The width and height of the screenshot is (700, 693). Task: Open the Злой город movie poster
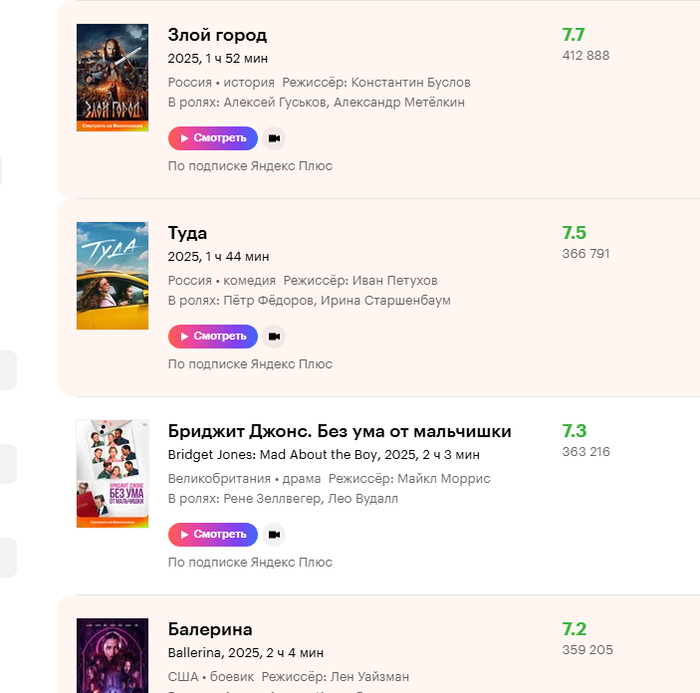(x=112, y=78)
